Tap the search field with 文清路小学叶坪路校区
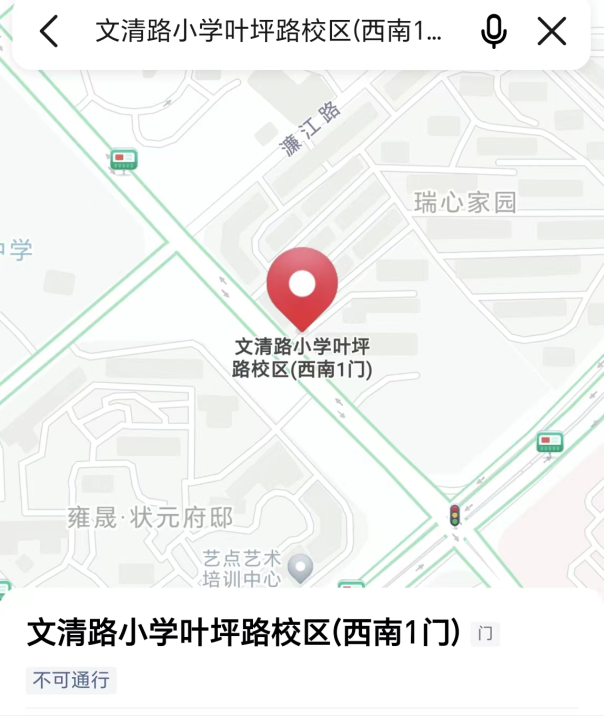The image size is (604, 717). click(268, 32)
